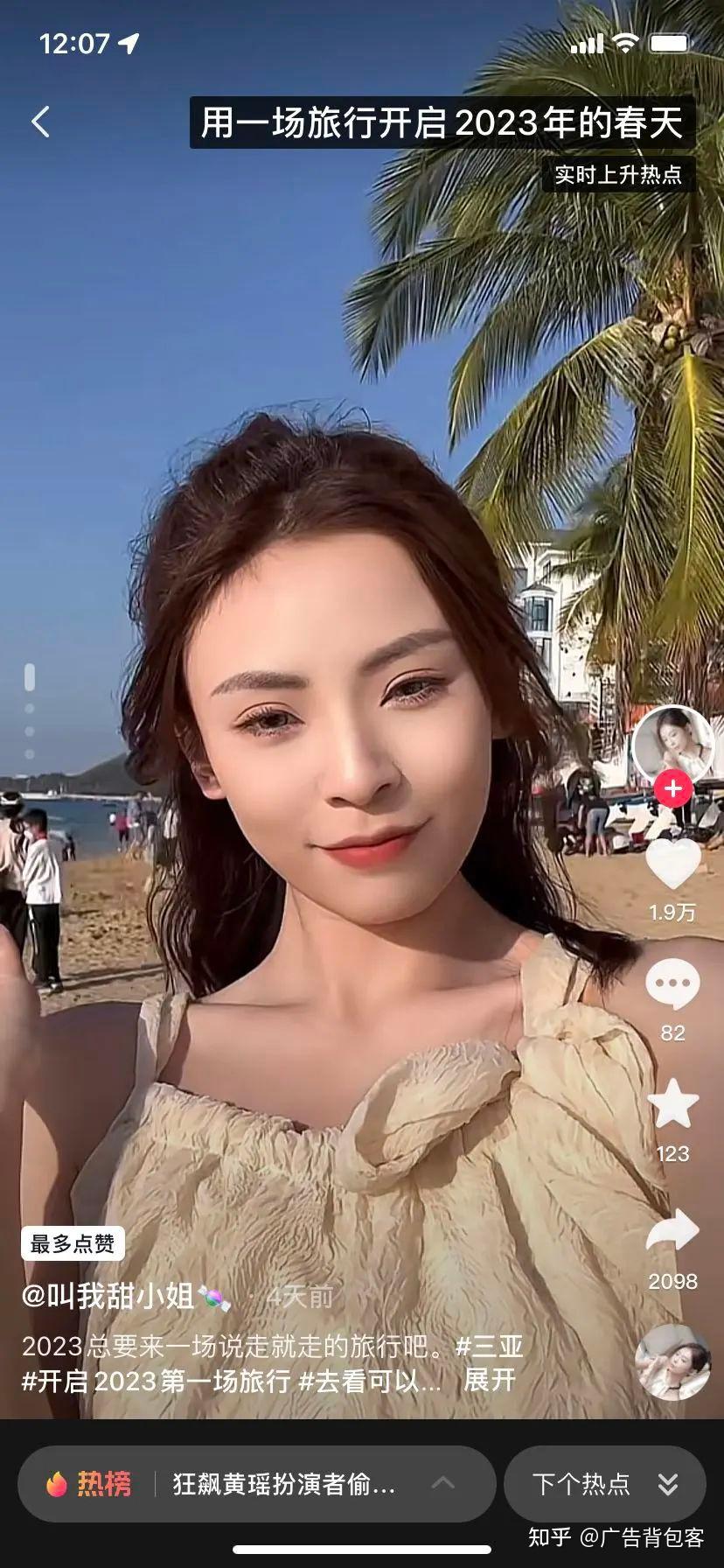Viewport: 724px width, 1568px height.
Task: Follow the creator with the red plus
Action: pyautogui.click(x=672, y=789)
